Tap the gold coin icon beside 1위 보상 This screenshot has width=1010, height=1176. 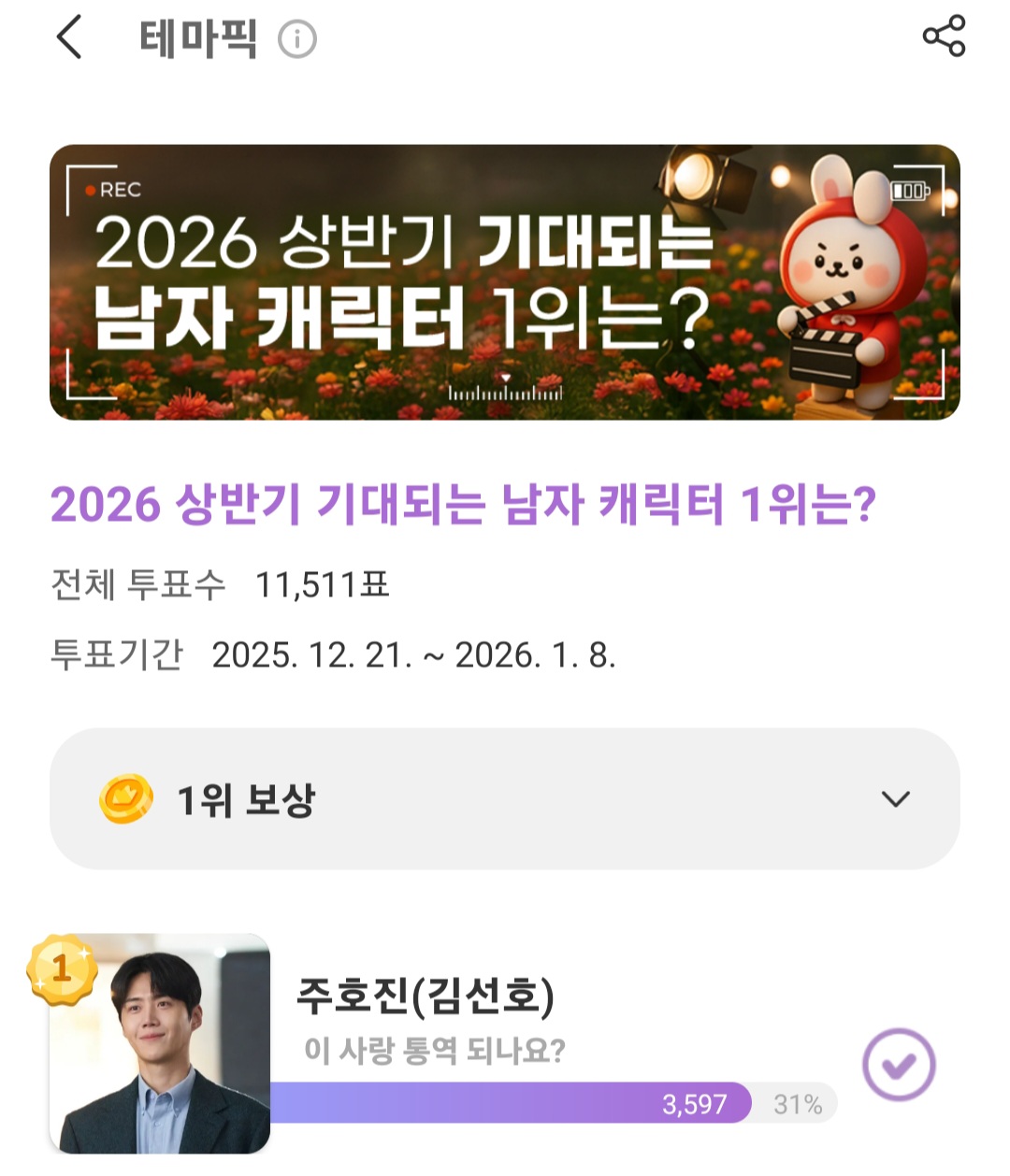127,797
